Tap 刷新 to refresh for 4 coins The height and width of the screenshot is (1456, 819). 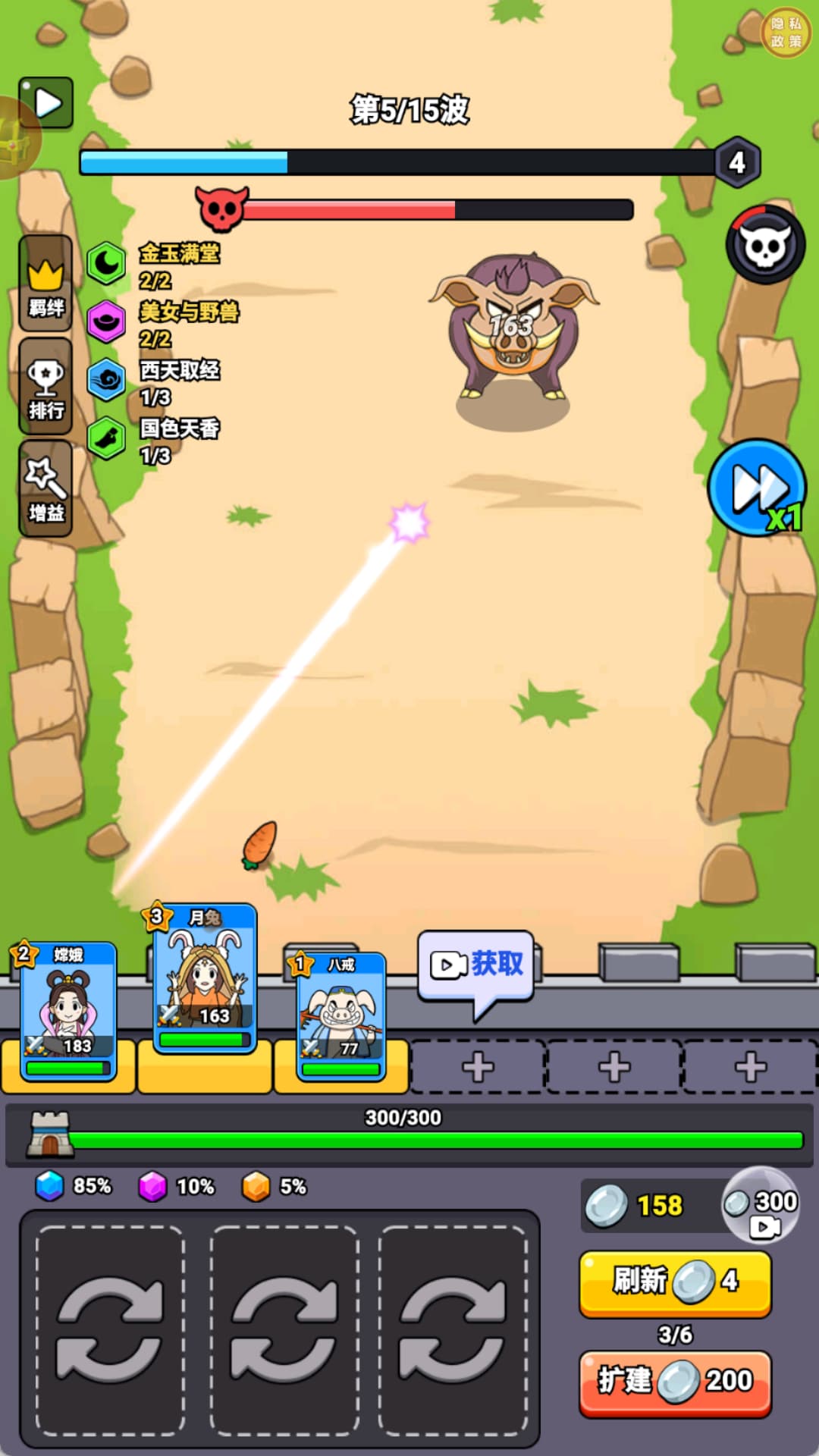pyautogui.click(x=675, y=1282)
